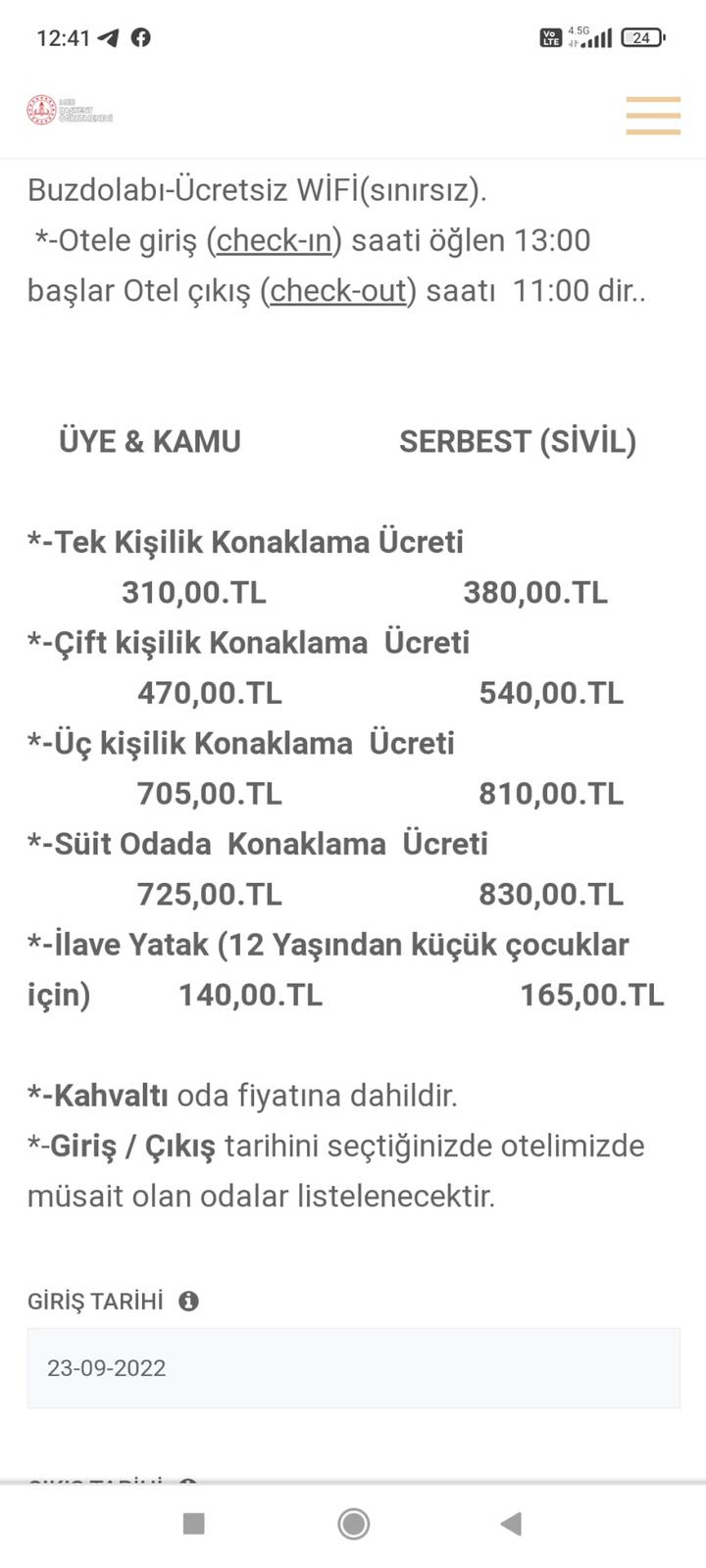Return to the home screen

pyautogui.click(x=353, y=1523)
